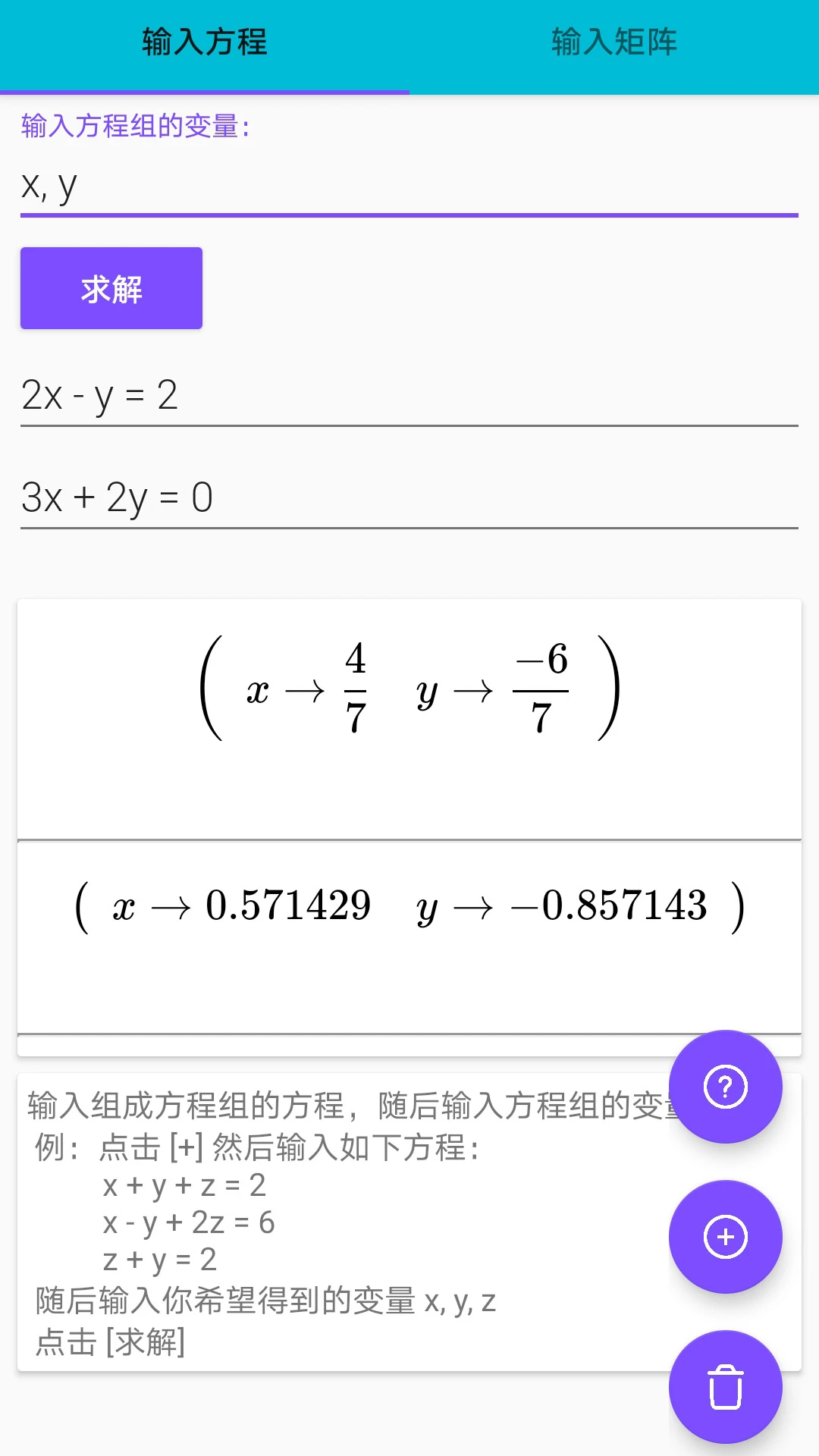The width and height of the screenshot is (819, 1456).
Task: Select the 输入方程 tab
Action: coord(205,43)
